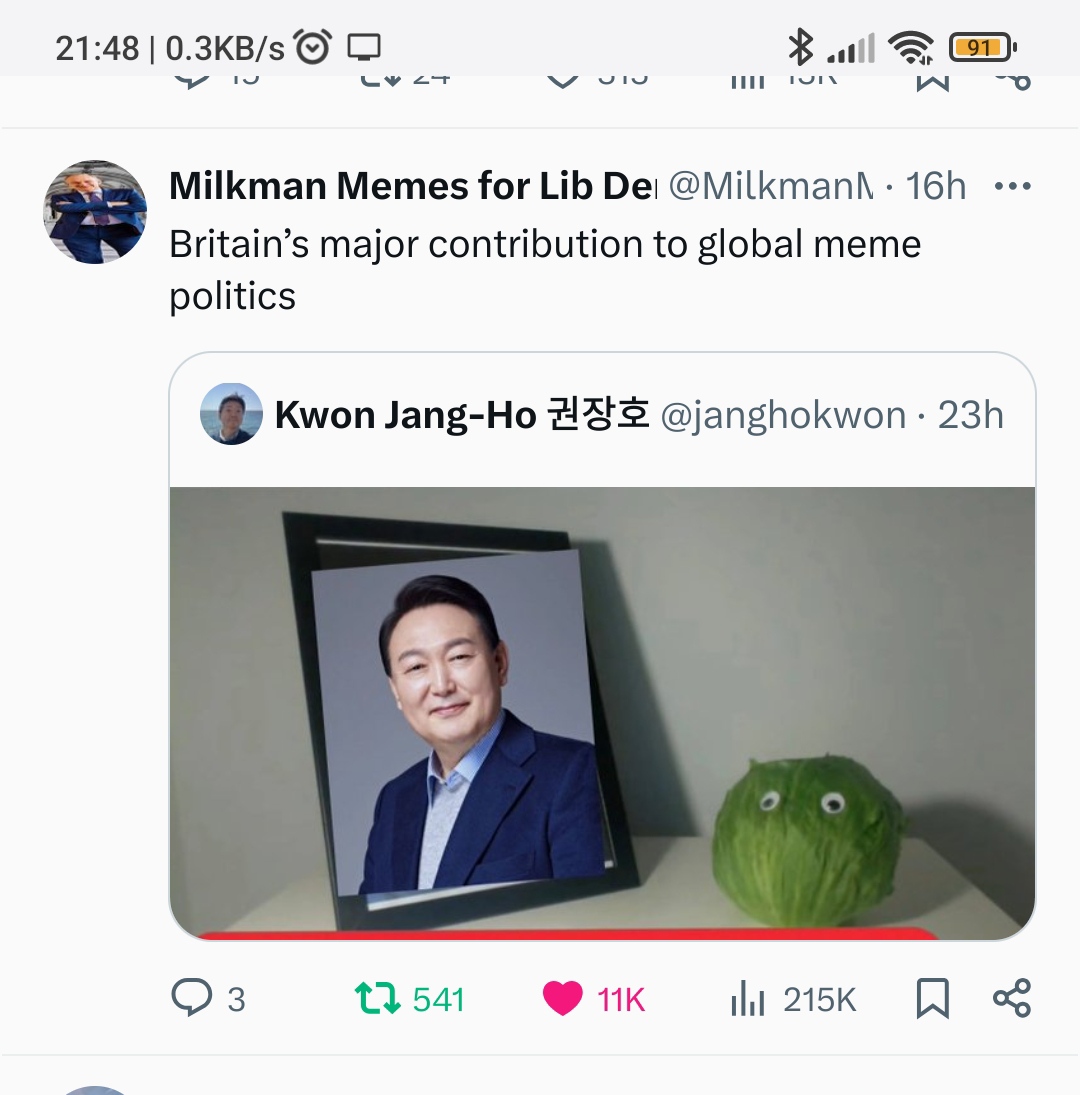Retweet the Milkman Memes post
Viewport: 1080px width, 1095px height.
378,998
